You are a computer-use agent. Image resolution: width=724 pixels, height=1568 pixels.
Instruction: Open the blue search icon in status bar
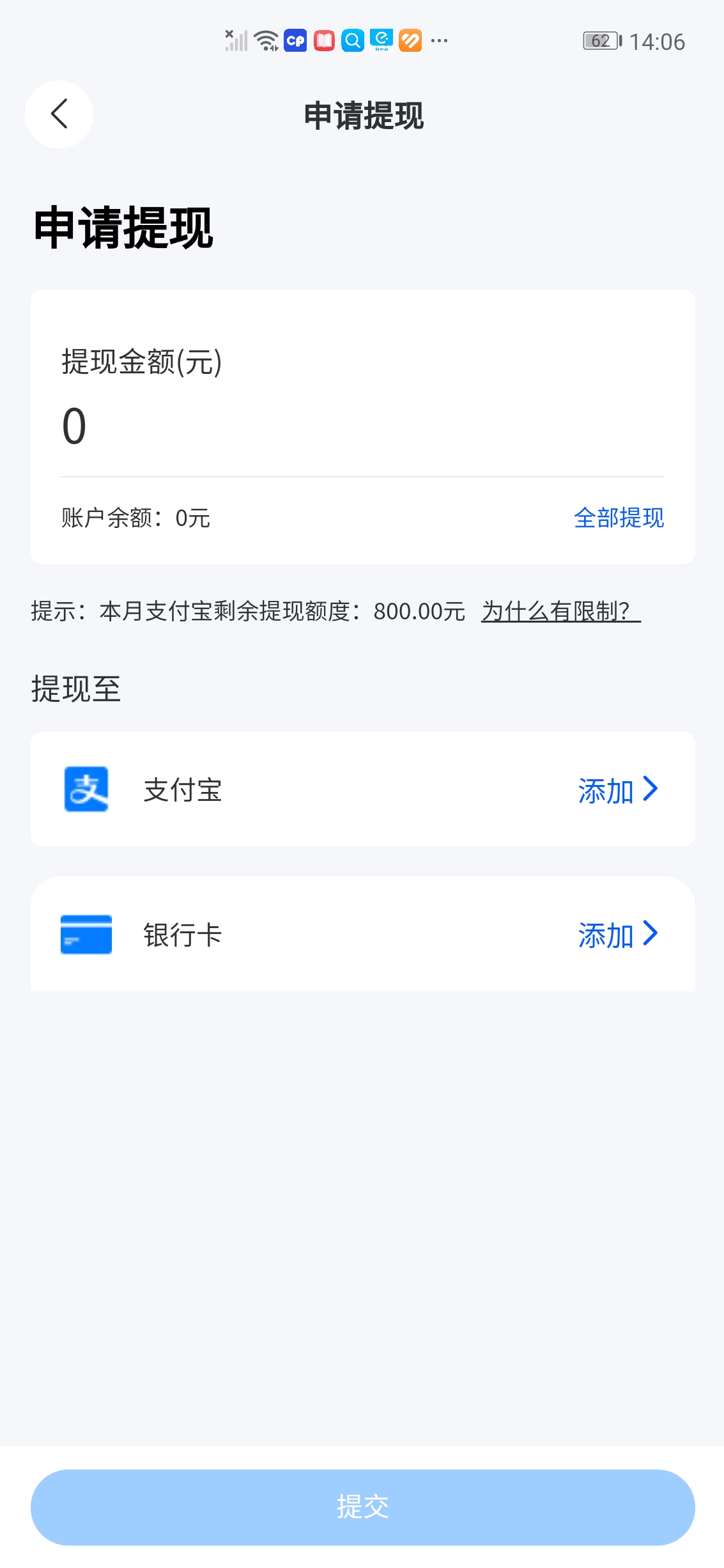pos(352,41)
